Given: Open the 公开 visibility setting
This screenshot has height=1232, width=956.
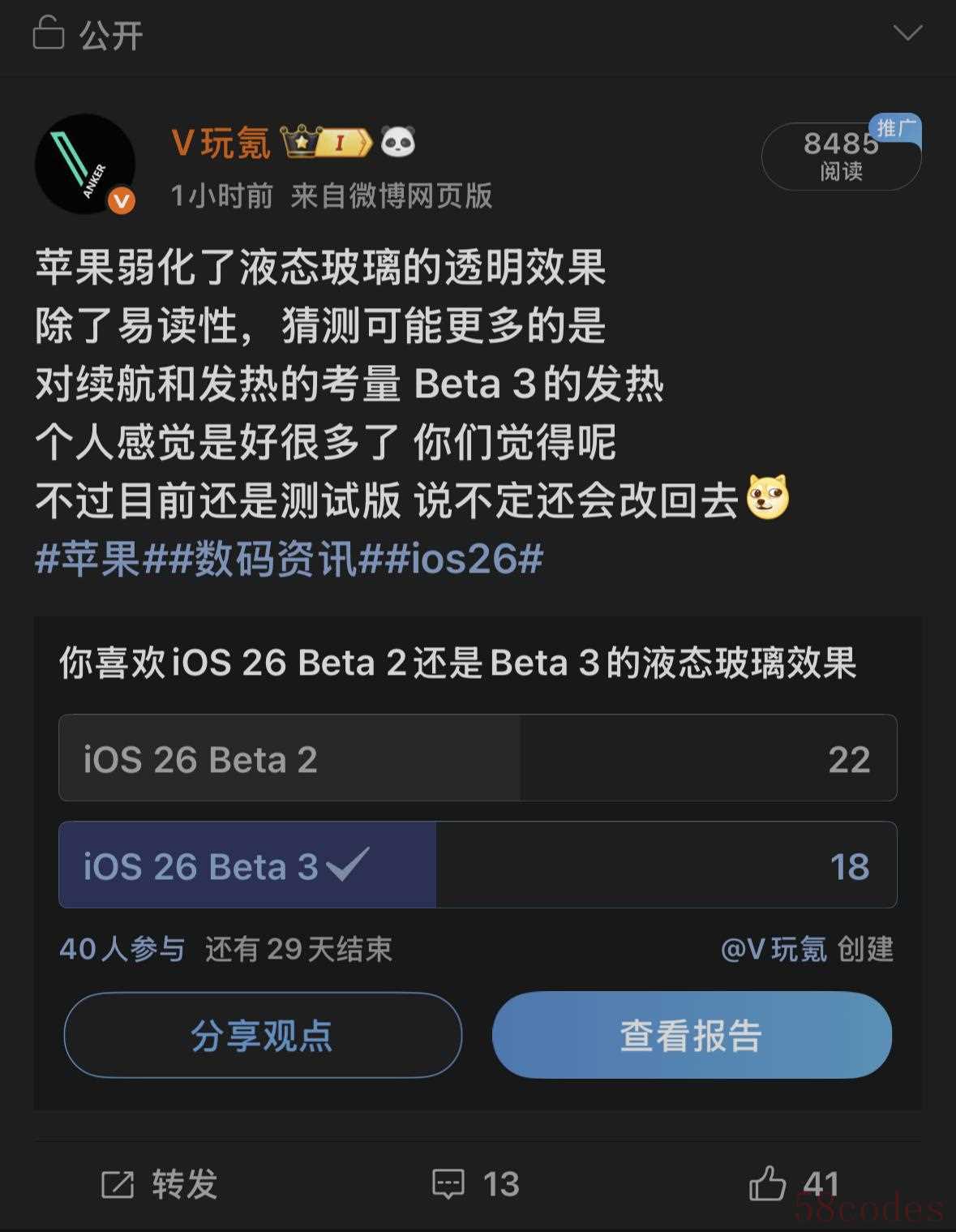Looking at the screenshot, I should click(x=88, y=34).
